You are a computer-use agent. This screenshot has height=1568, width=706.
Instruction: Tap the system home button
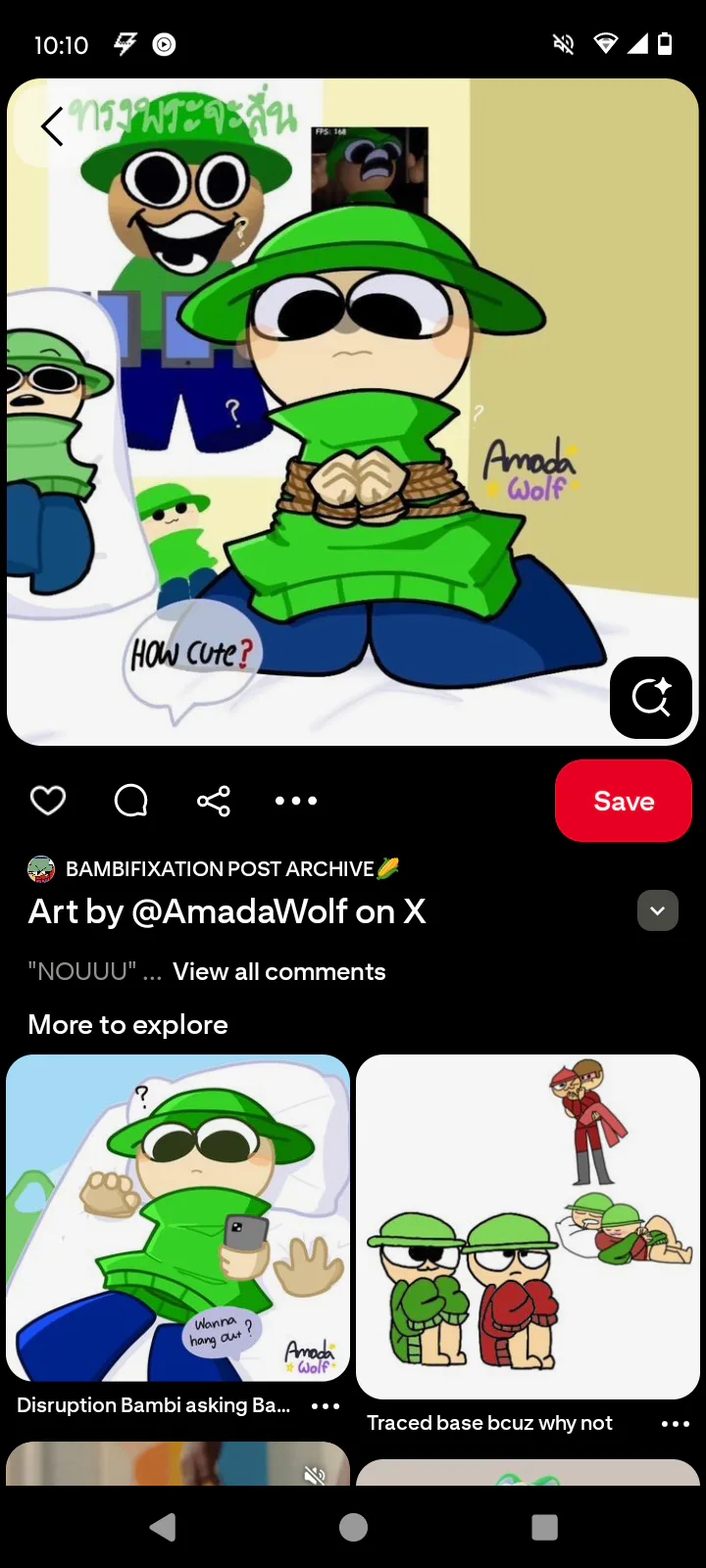point(353,1527)
